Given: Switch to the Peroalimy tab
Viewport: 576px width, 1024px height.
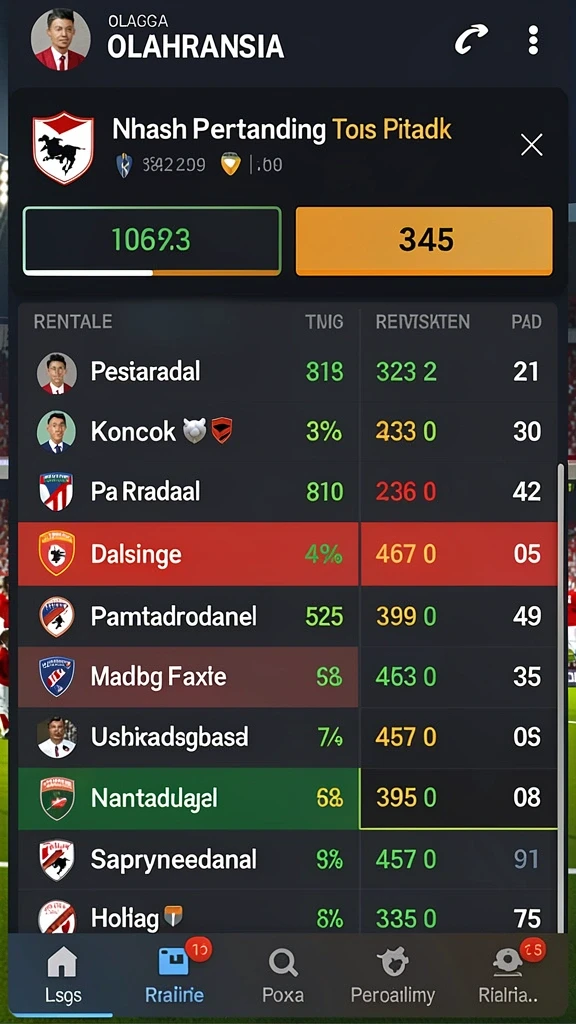Looking at the screenshot, I should point(393,975).
